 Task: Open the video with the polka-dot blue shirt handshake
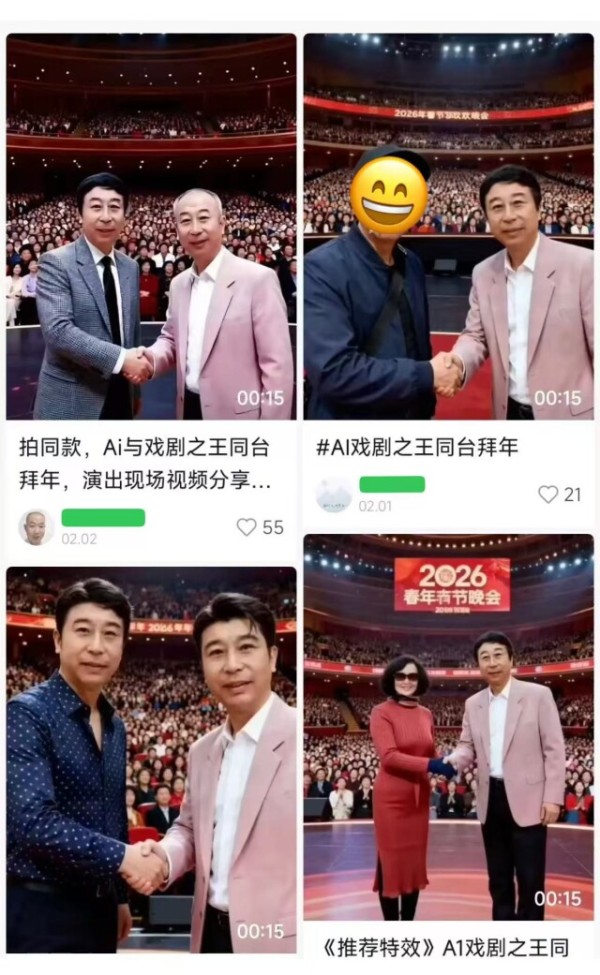151,760
